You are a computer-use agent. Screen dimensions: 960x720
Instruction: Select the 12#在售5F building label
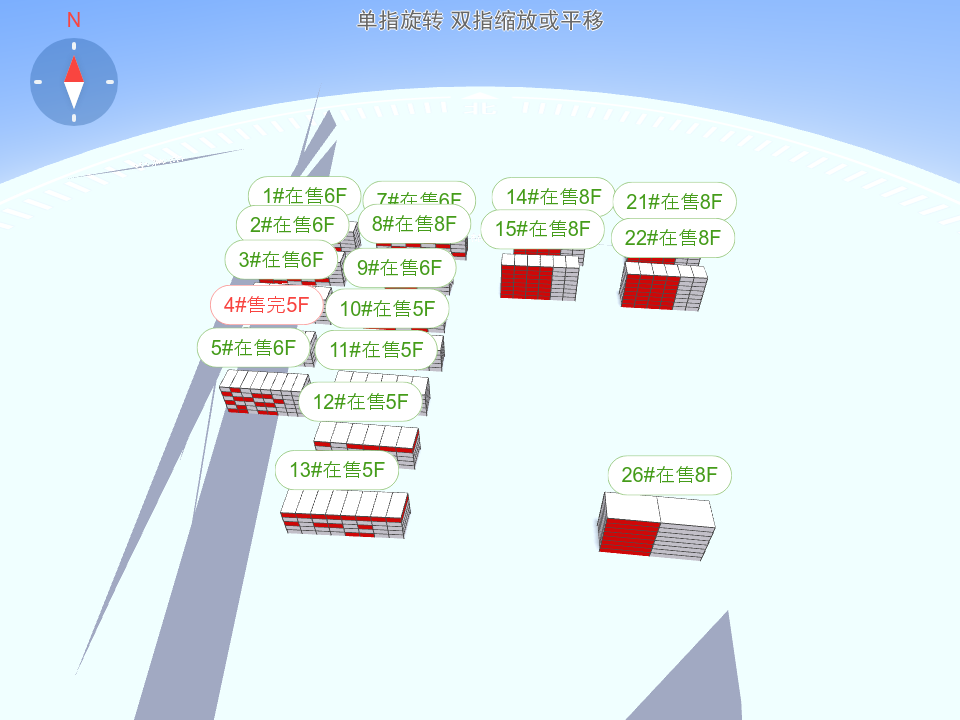360,402
